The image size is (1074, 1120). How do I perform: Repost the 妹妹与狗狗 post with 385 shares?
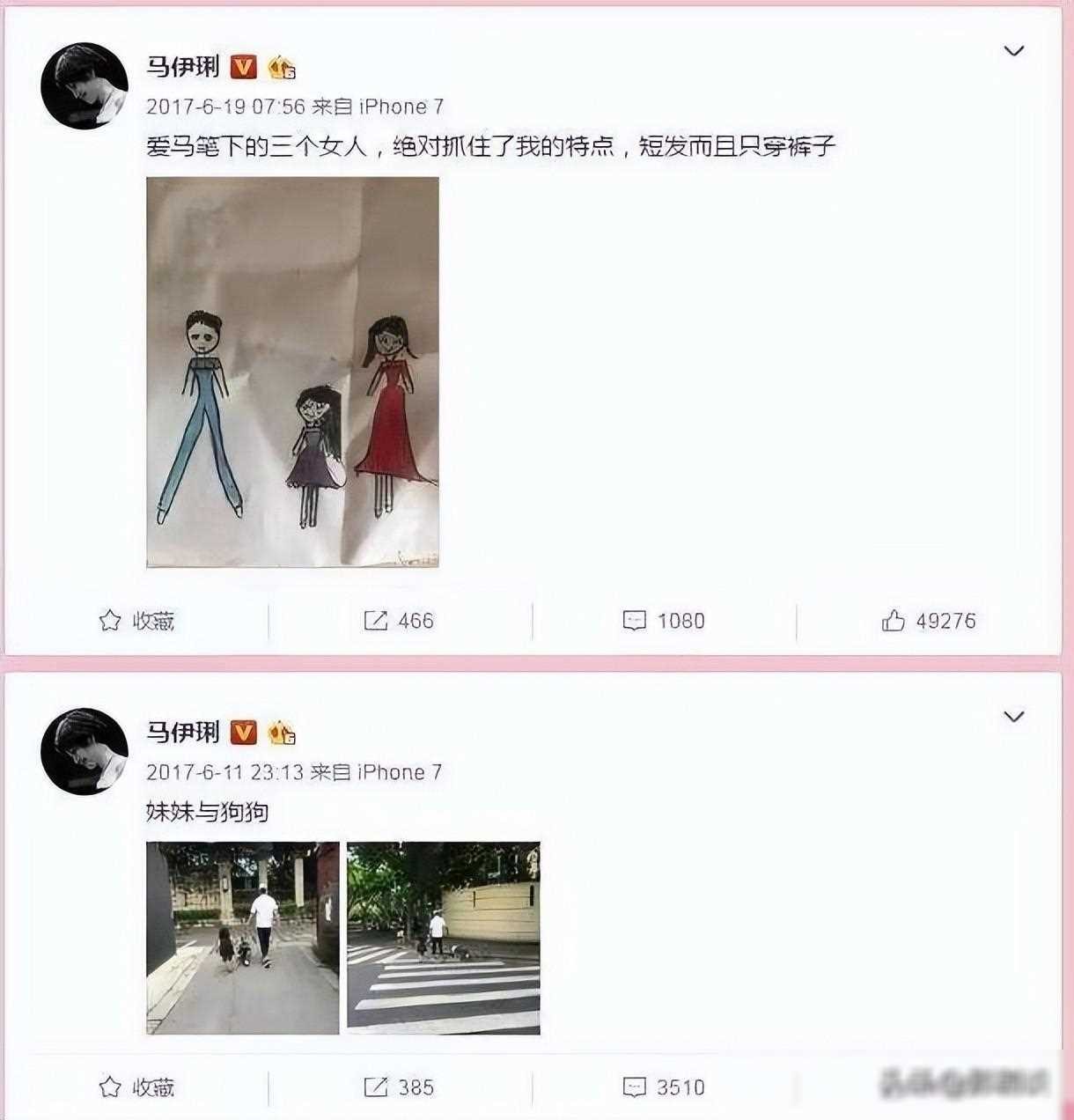(x=398, y=1088)
